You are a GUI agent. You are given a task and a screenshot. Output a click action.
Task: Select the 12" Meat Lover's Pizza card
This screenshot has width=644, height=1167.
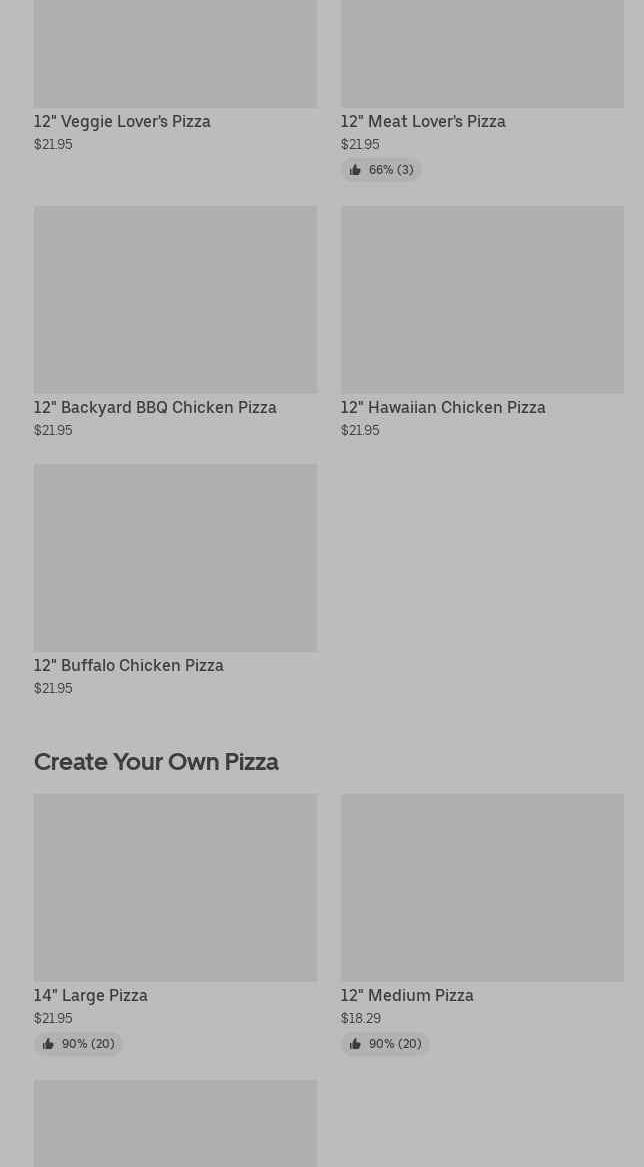tap(482, 89)
